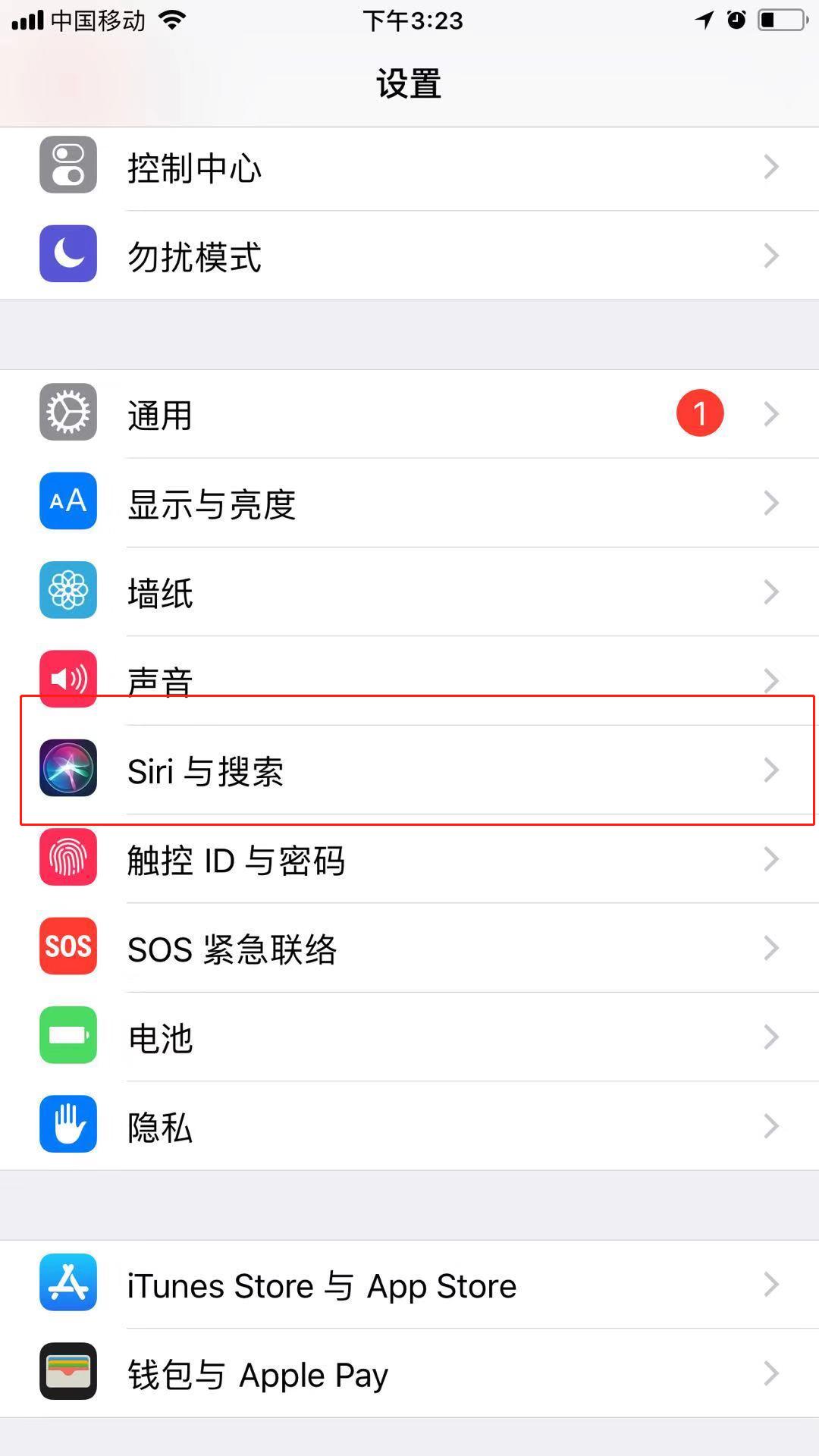
Task: Tap the SOS 紧急联络 icon
Action: (67, 947)
